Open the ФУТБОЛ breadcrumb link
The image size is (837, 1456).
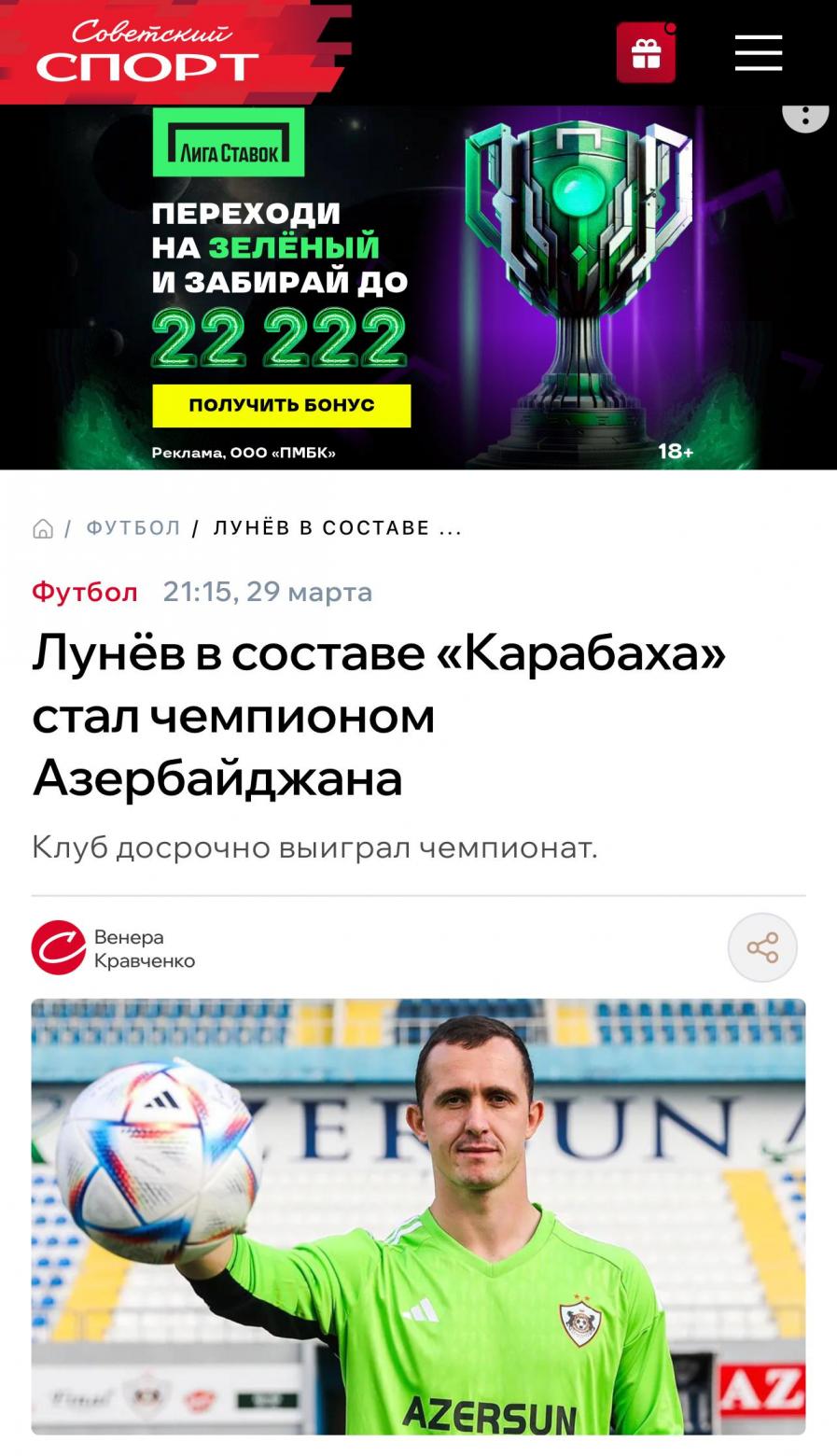(x=133, y=528)
